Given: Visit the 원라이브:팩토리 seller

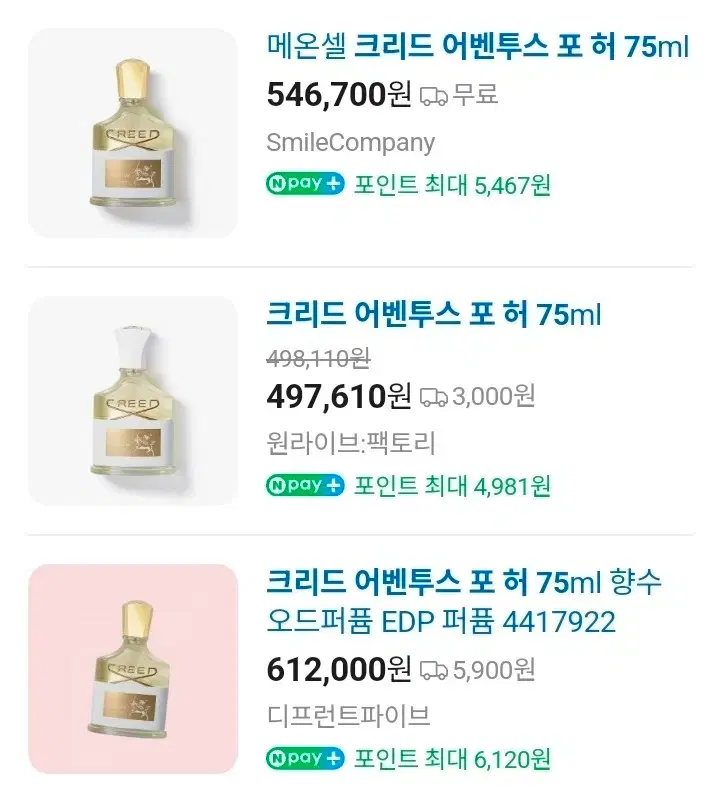Looking at the screenshot, I should point(350,442).
